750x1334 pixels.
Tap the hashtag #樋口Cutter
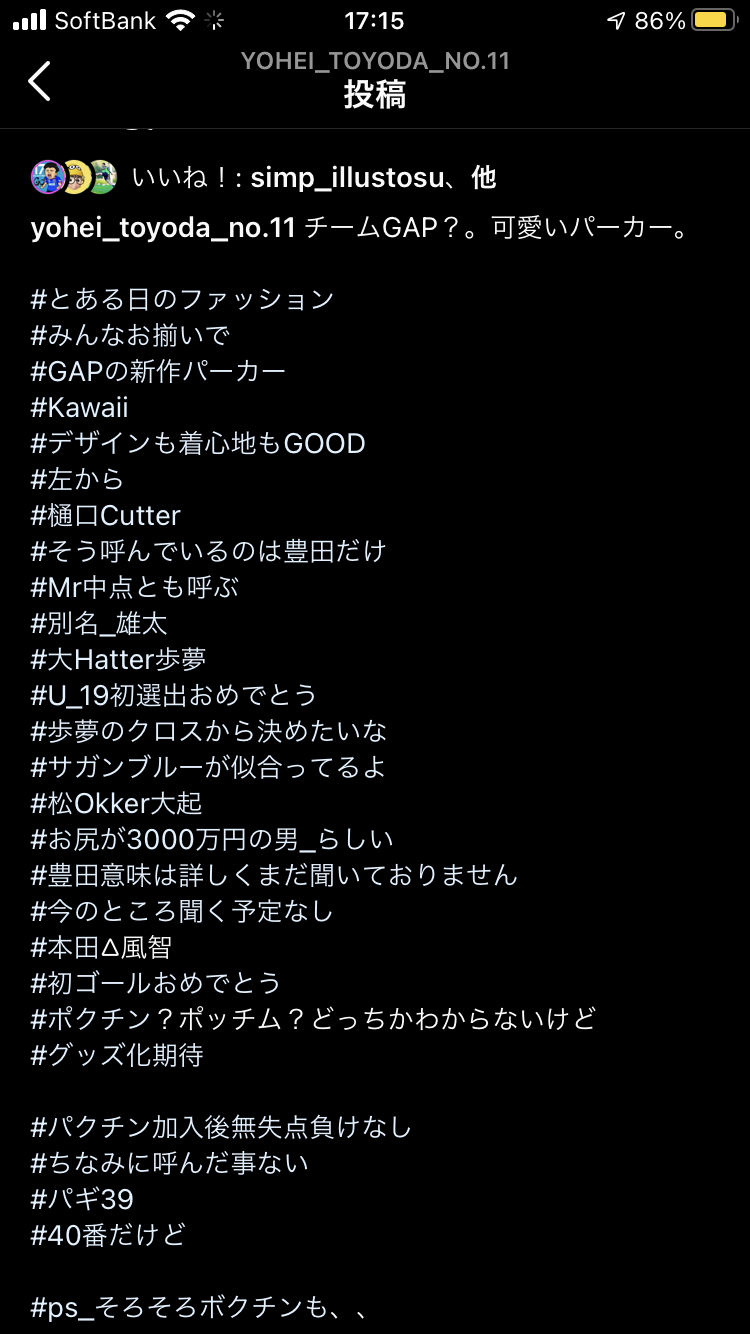tap(106, 515)
